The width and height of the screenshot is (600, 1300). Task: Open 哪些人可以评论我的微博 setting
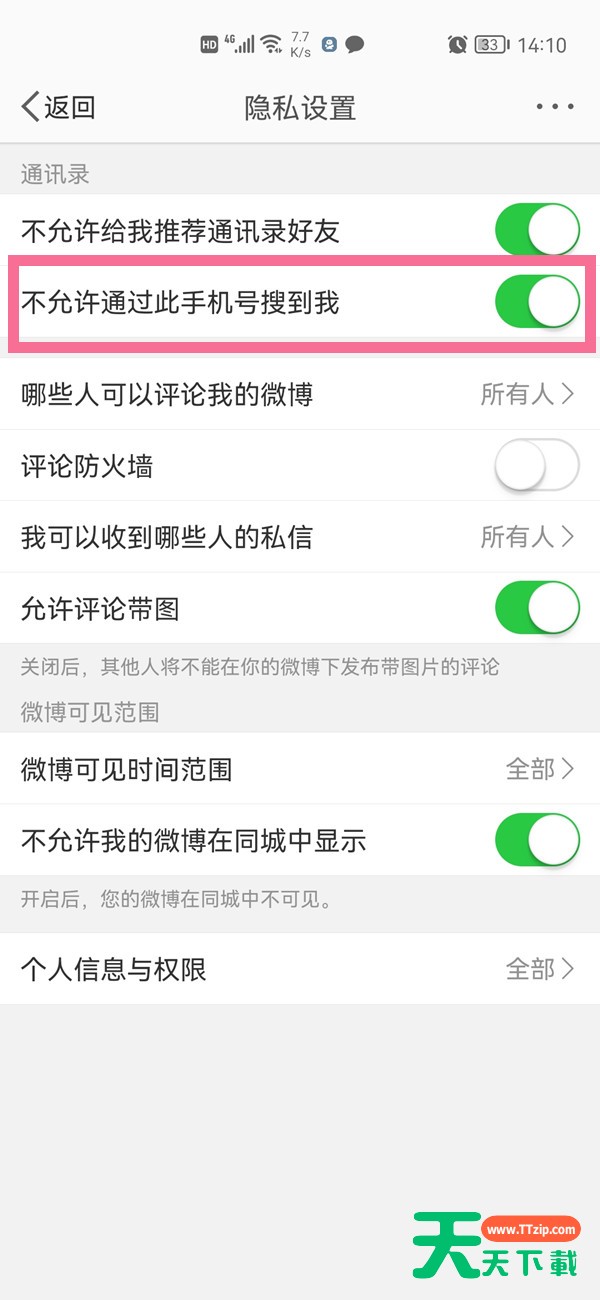tap(300, 394)
